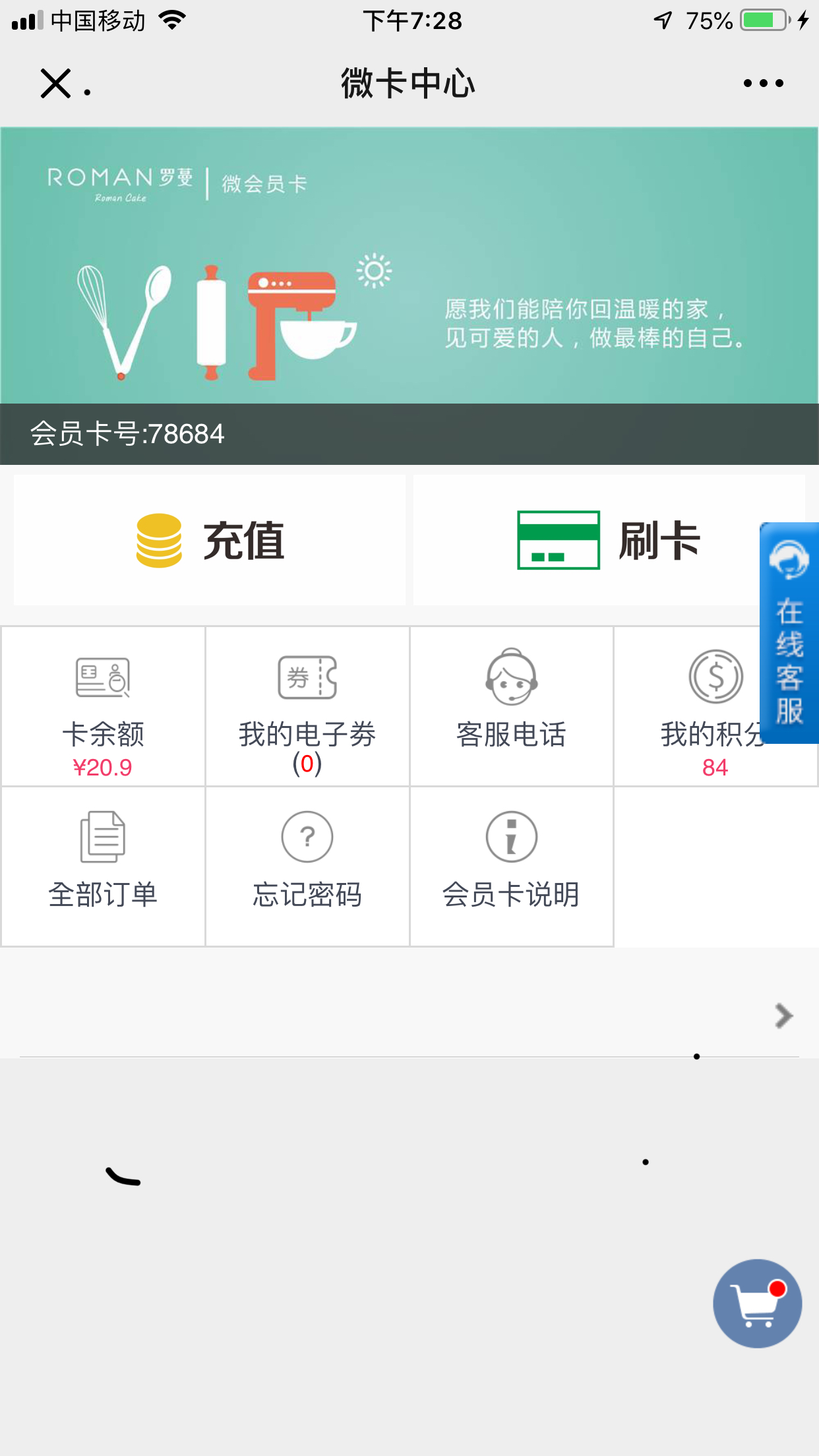The width and height of the screenshot is (819, 1456).
Task: Open the floating shopping cart
Action: pyautogui.click(x=757, y=1304)
